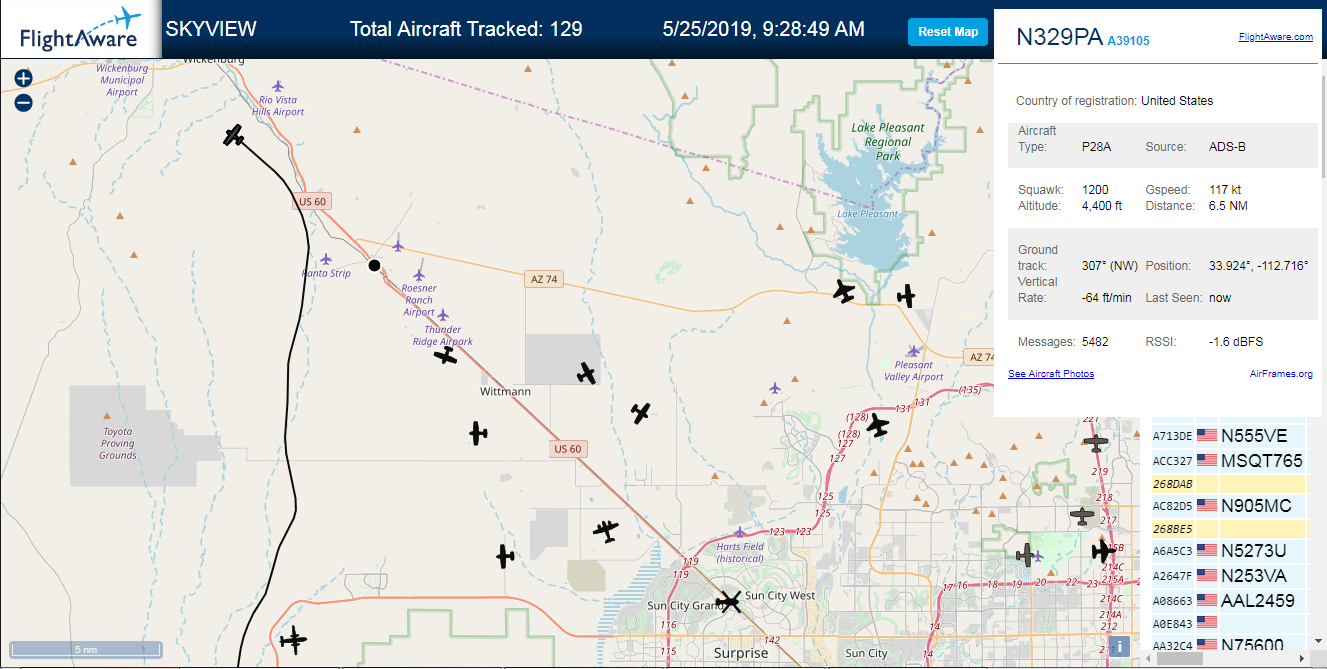Open See Aircraft Photos link

coord(1051,374)
